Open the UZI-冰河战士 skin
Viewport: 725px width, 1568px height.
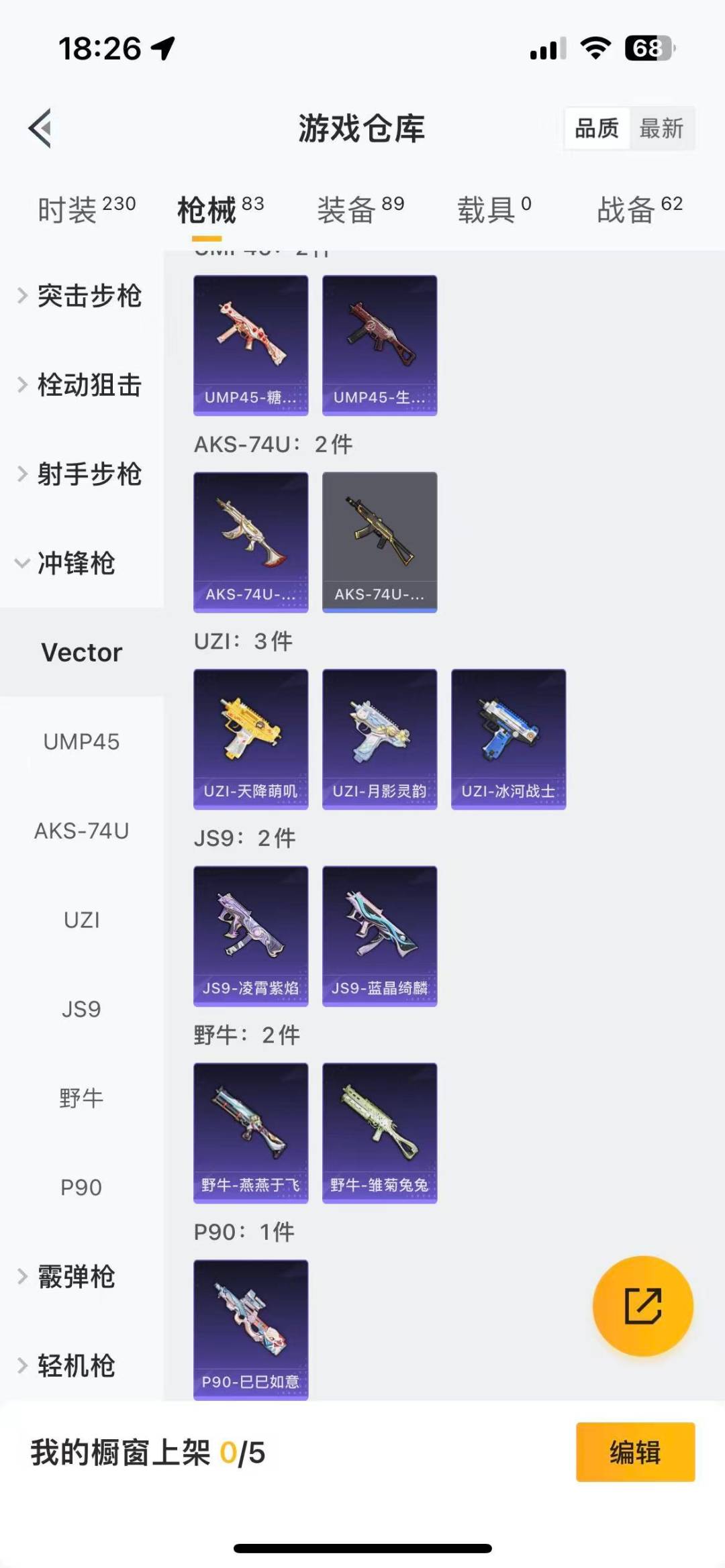[x=508, y=739]
